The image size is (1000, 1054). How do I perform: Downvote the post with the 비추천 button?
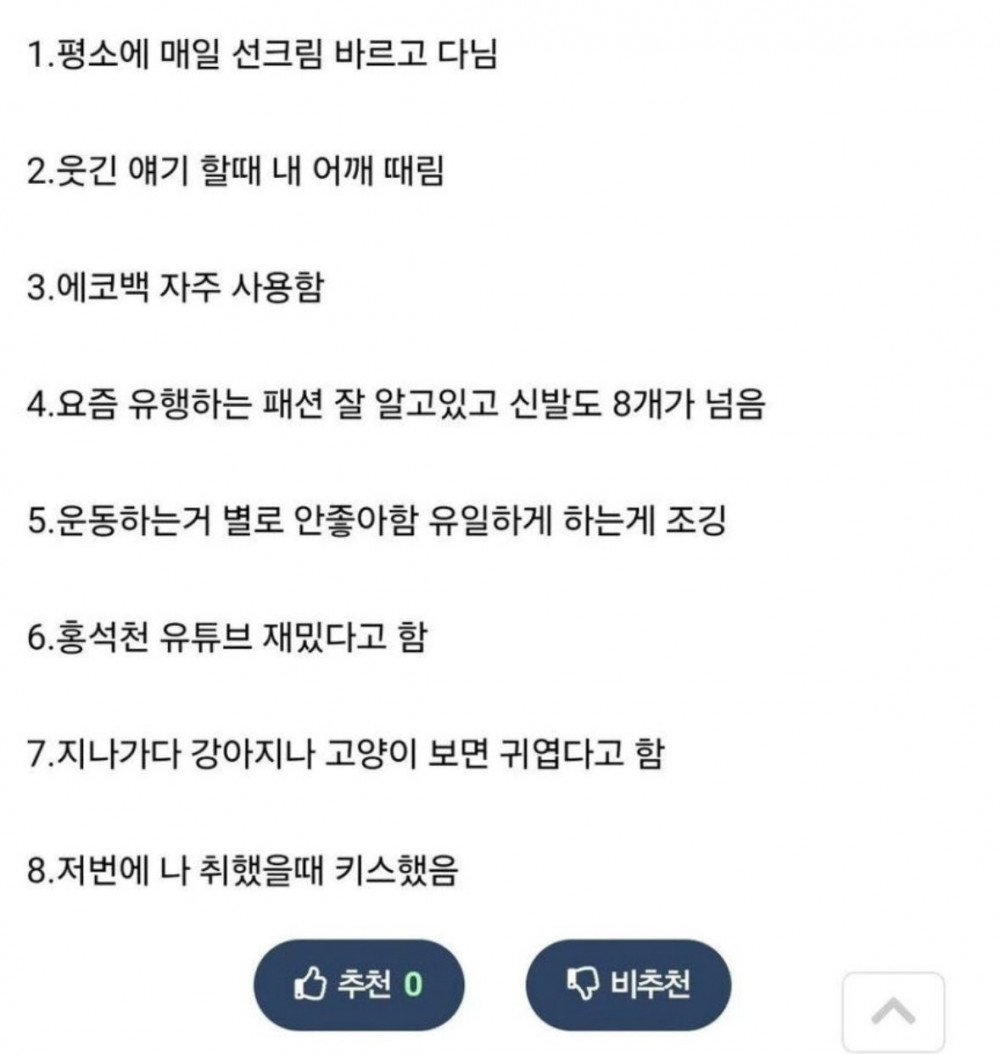point(628,985)
